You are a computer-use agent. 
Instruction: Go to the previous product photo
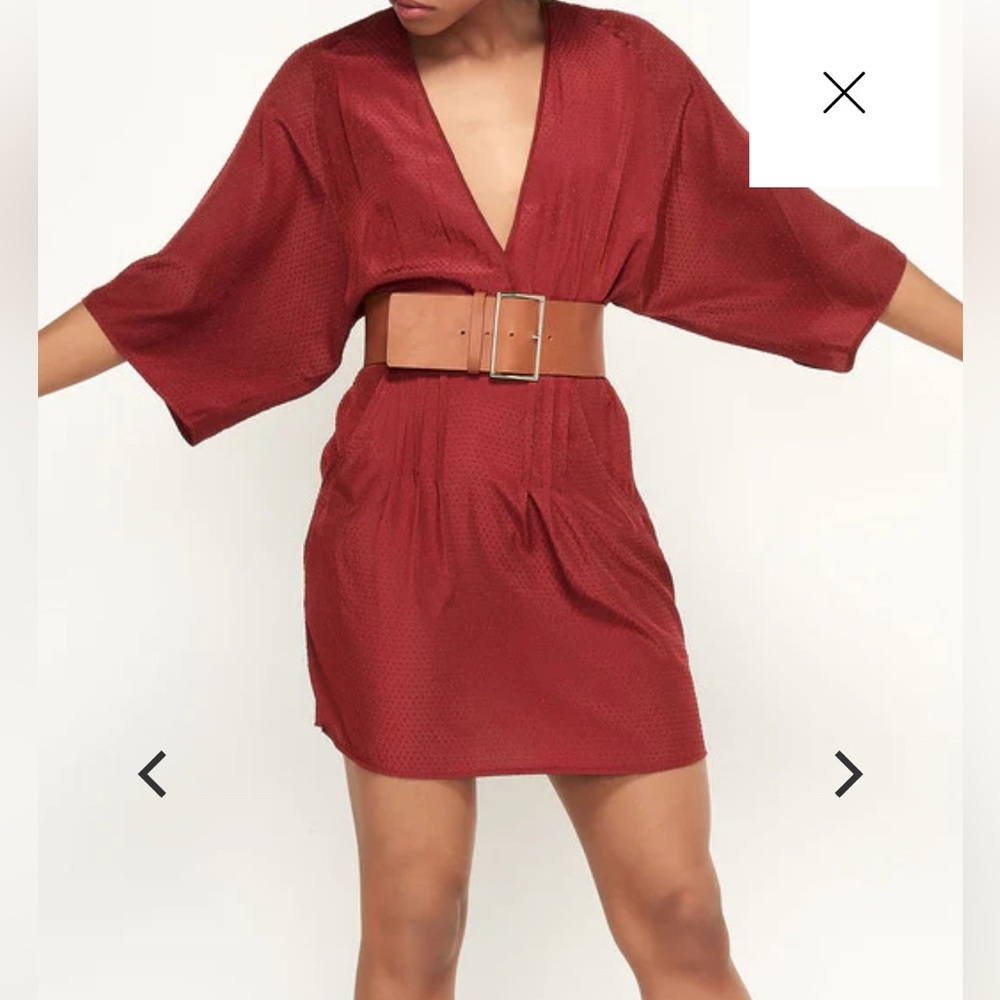coord(152,774)
